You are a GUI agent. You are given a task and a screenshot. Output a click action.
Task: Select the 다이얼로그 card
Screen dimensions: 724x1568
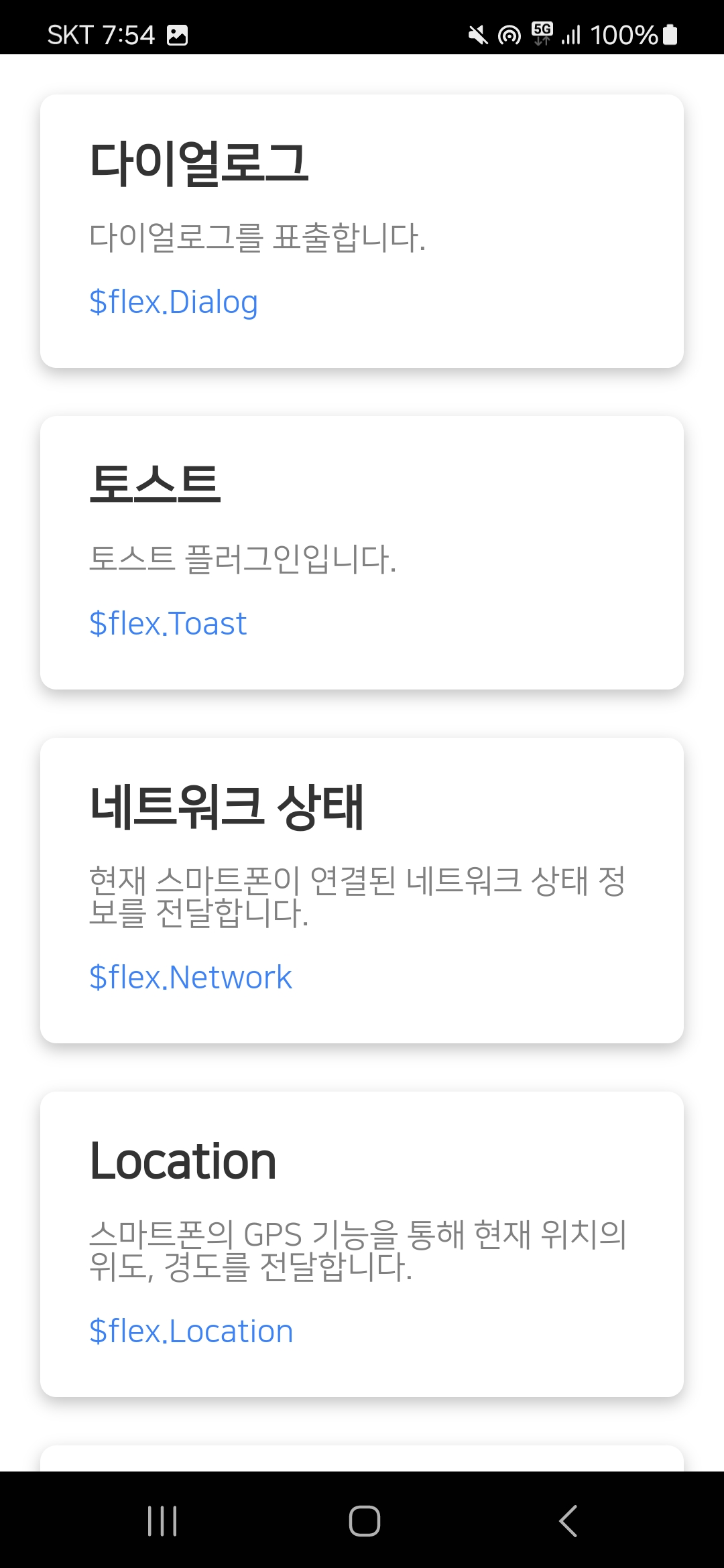362,231
